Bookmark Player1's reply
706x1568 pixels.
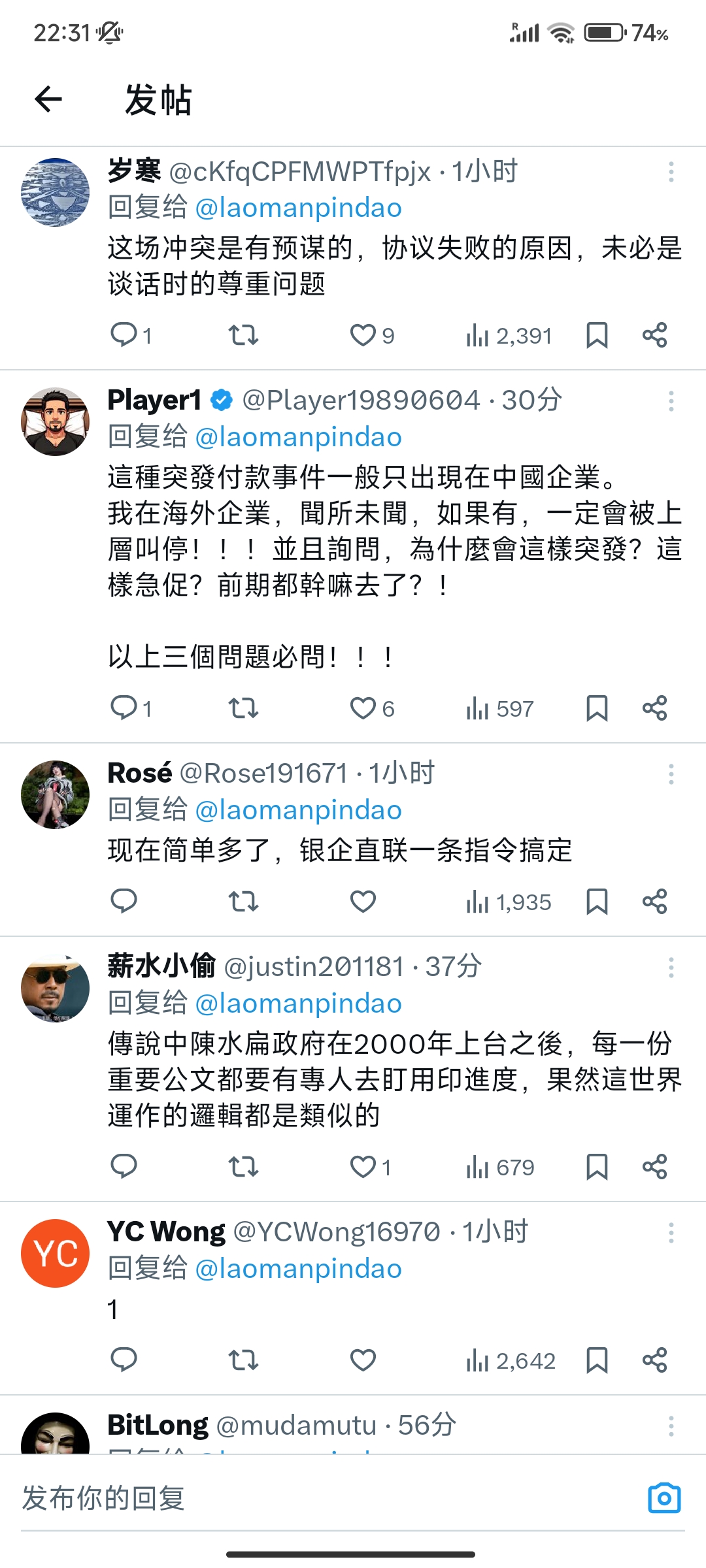click(x=597, y=708)
